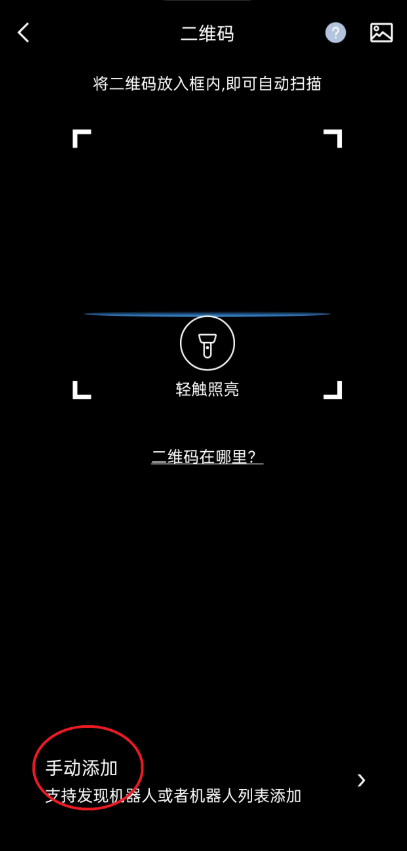The image size is (407, 851).
Task: Open the 二维码在哪里? link
Action: pyautogui.click(x=207, y=456)
